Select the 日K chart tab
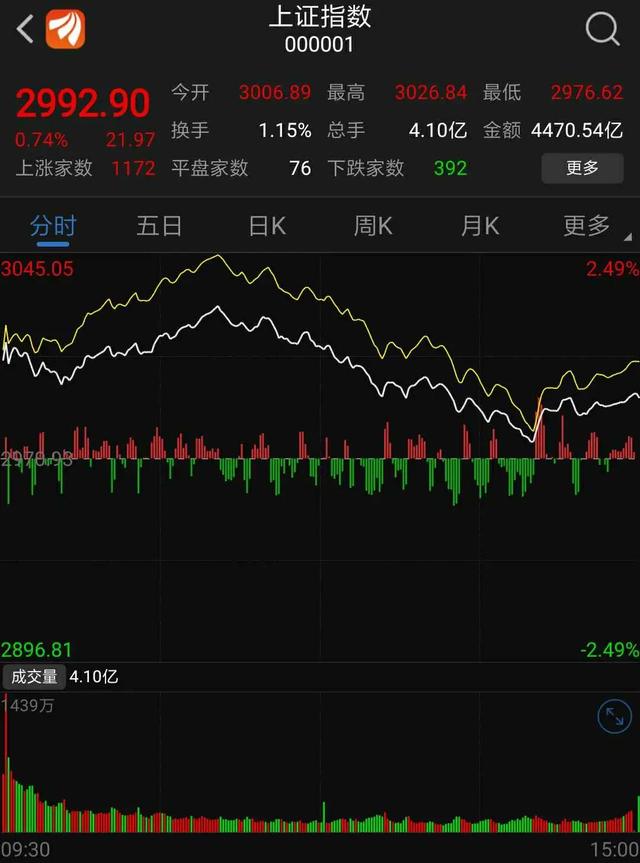This screenshot has height=863, width=640. 267,226
